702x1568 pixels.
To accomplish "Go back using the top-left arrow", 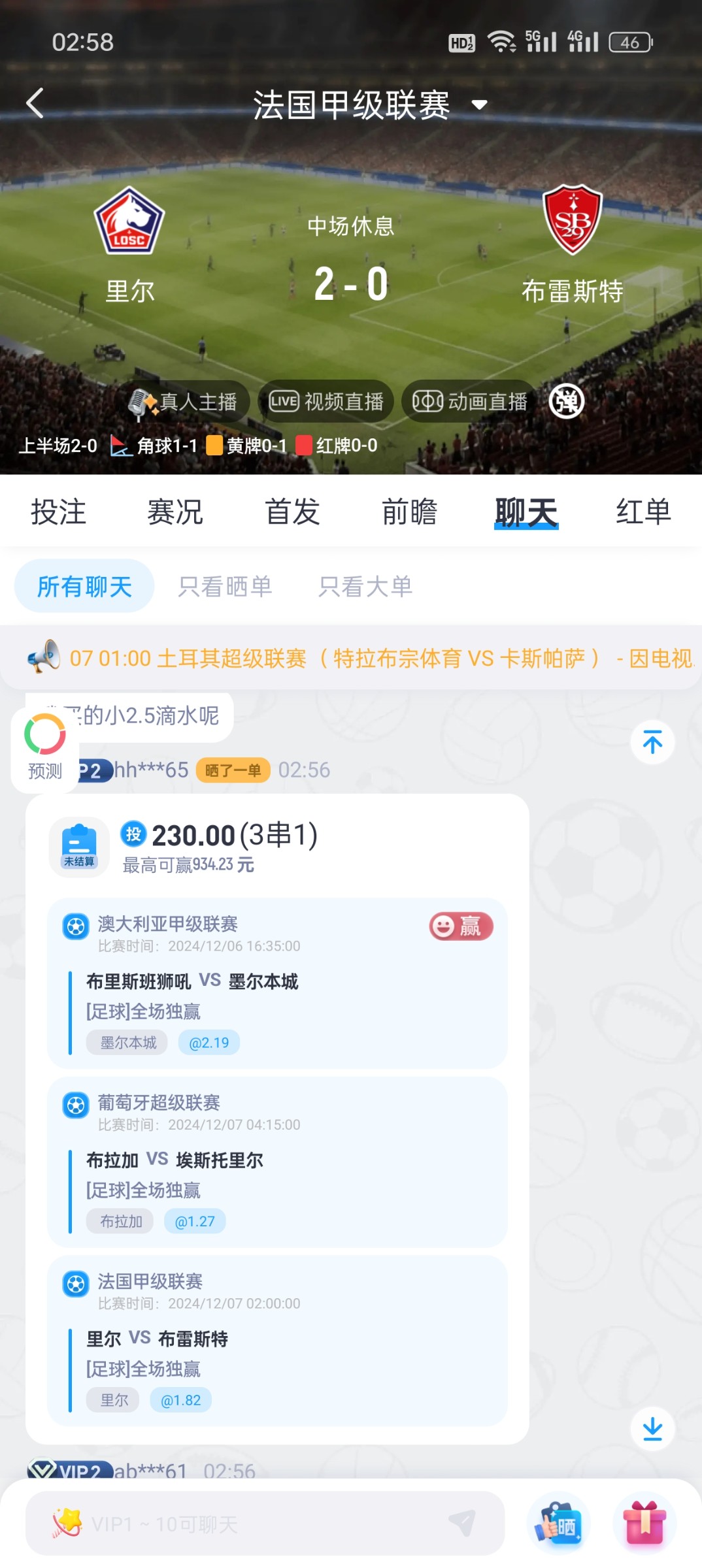I will 35,103.
